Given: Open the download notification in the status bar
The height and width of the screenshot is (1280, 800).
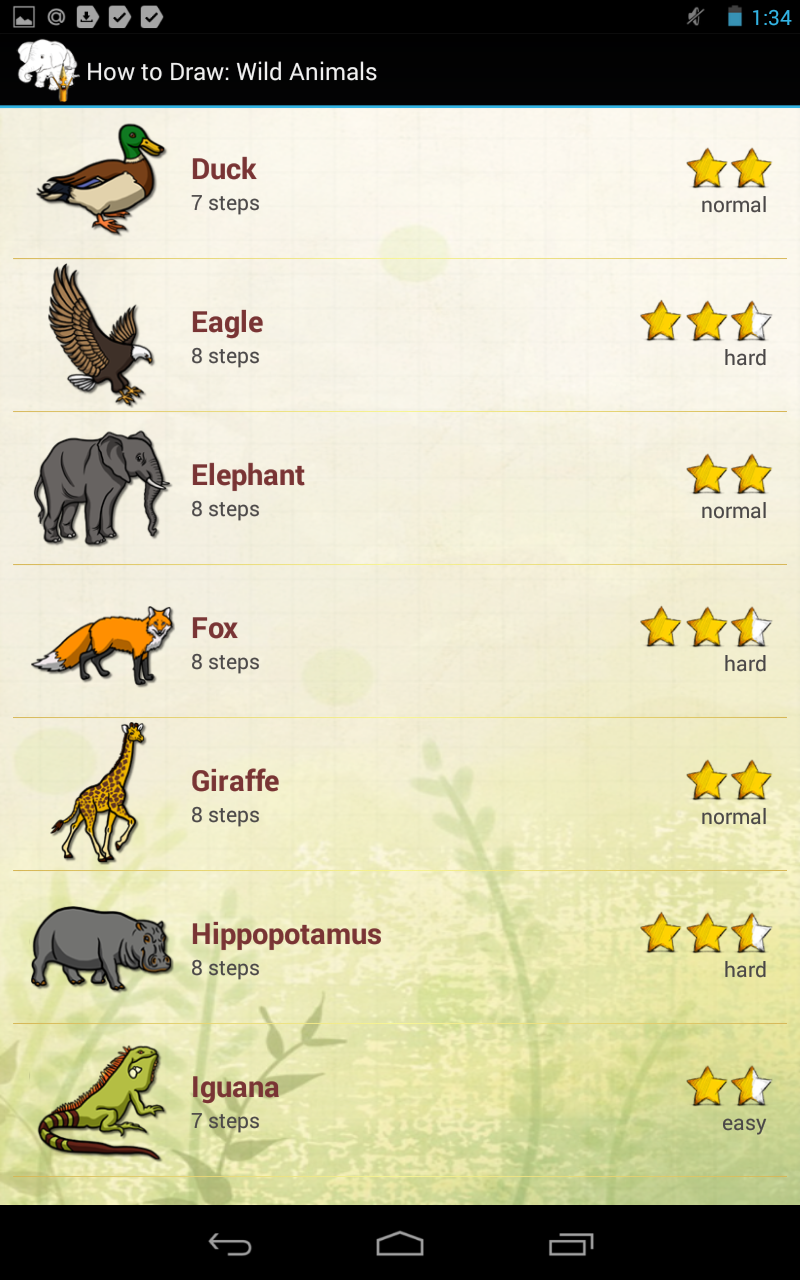Looking at the screenshot, I should pyautogui.click(x=89, y=16).
